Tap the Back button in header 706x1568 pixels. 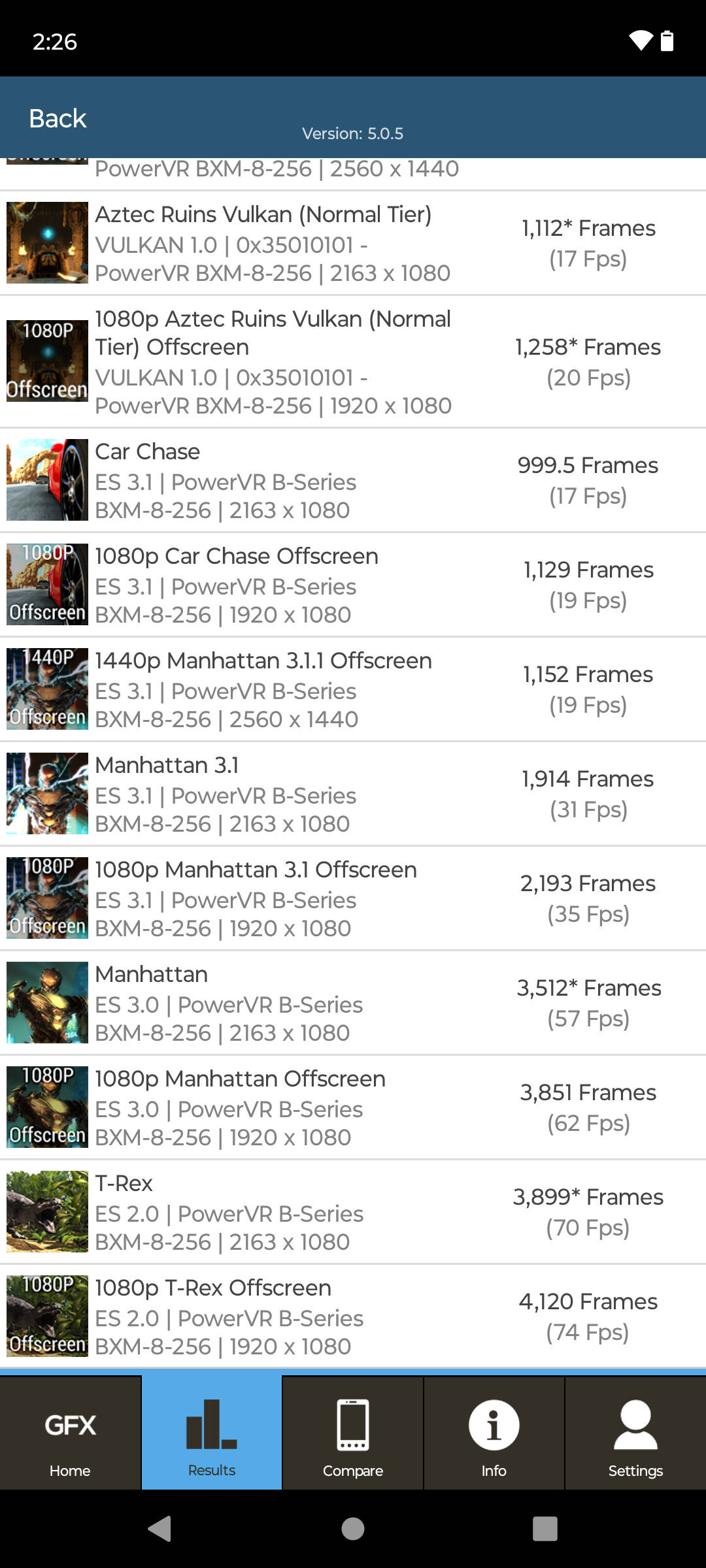[58, 118]
